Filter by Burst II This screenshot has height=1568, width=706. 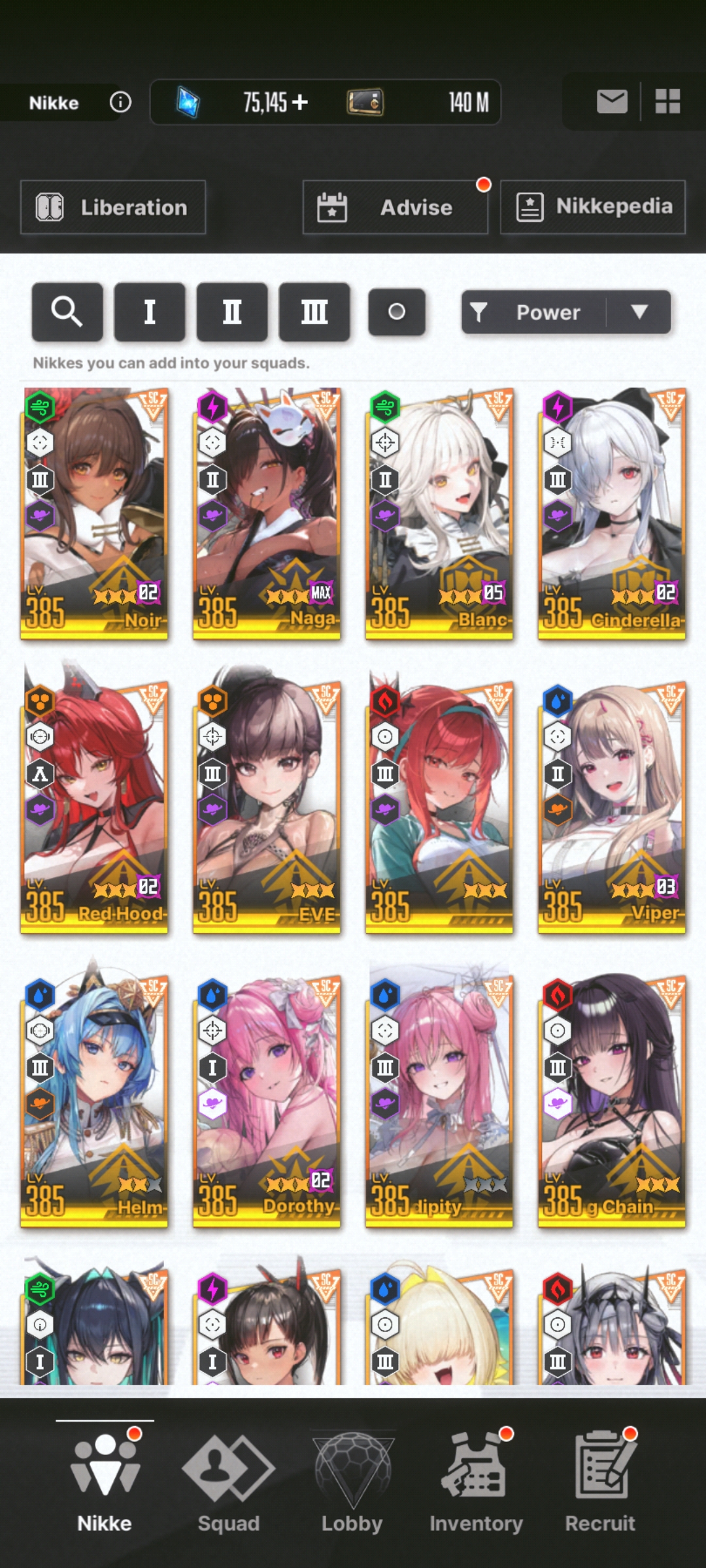coord(232,312)
